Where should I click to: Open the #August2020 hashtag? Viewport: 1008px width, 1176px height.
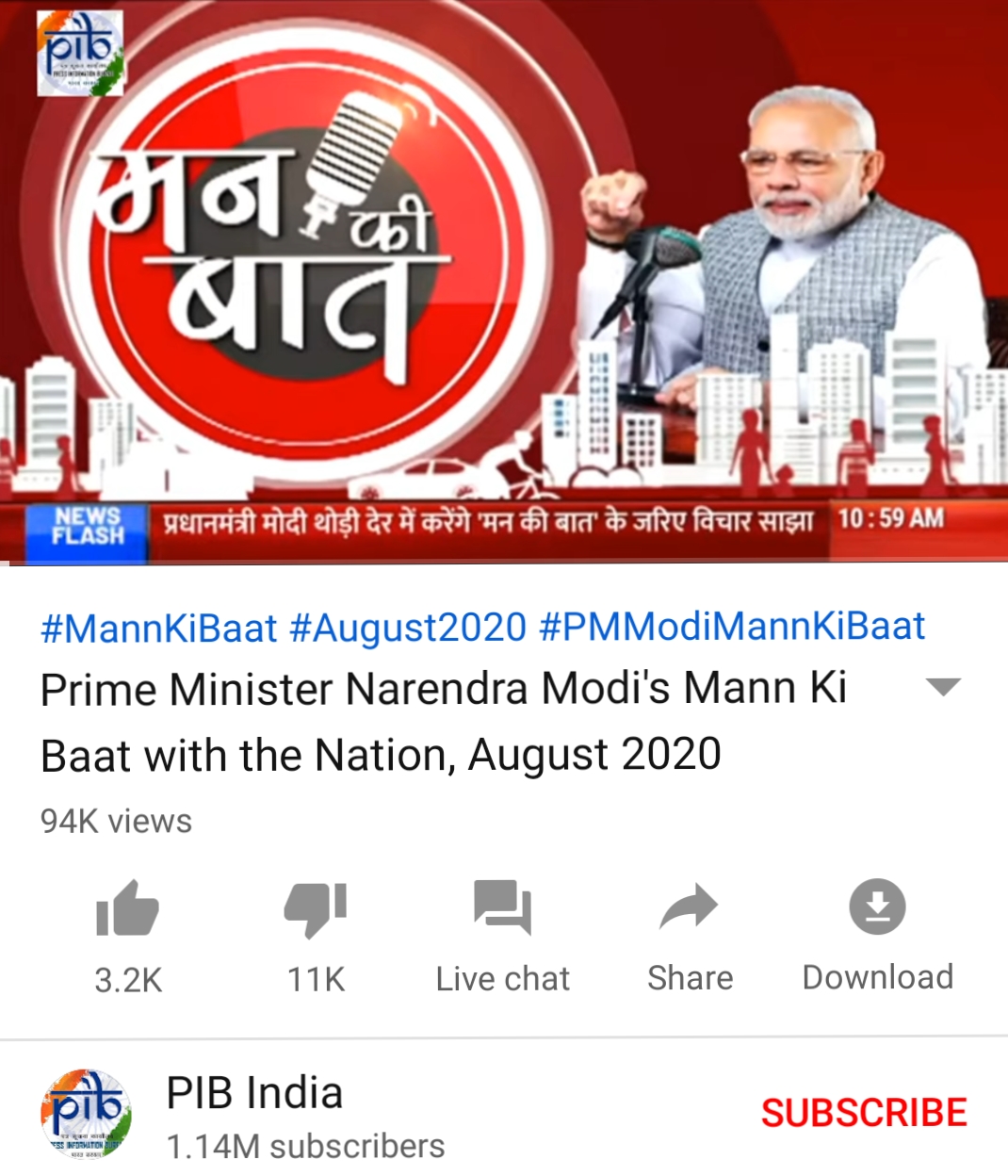point(408,628)
